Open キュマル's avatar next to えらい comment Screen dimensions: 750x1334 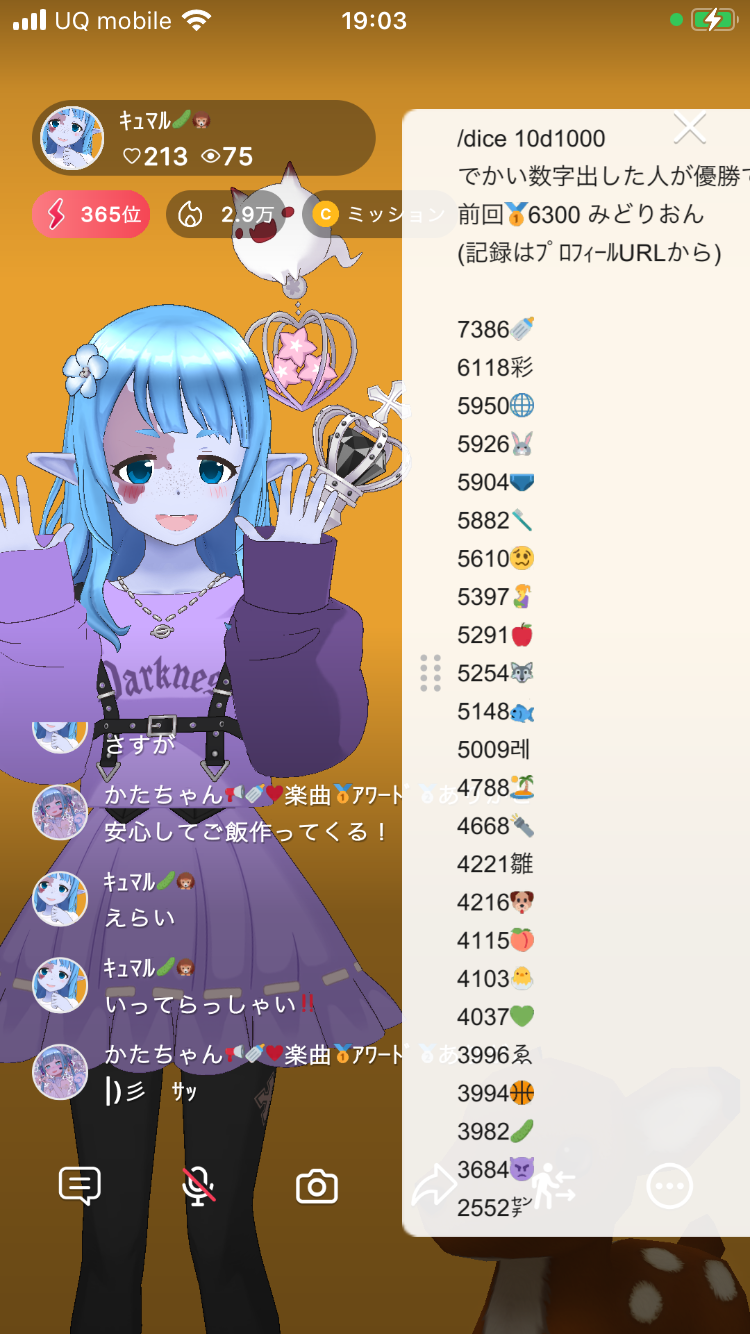pyautogui.click(x=60, y=898)
